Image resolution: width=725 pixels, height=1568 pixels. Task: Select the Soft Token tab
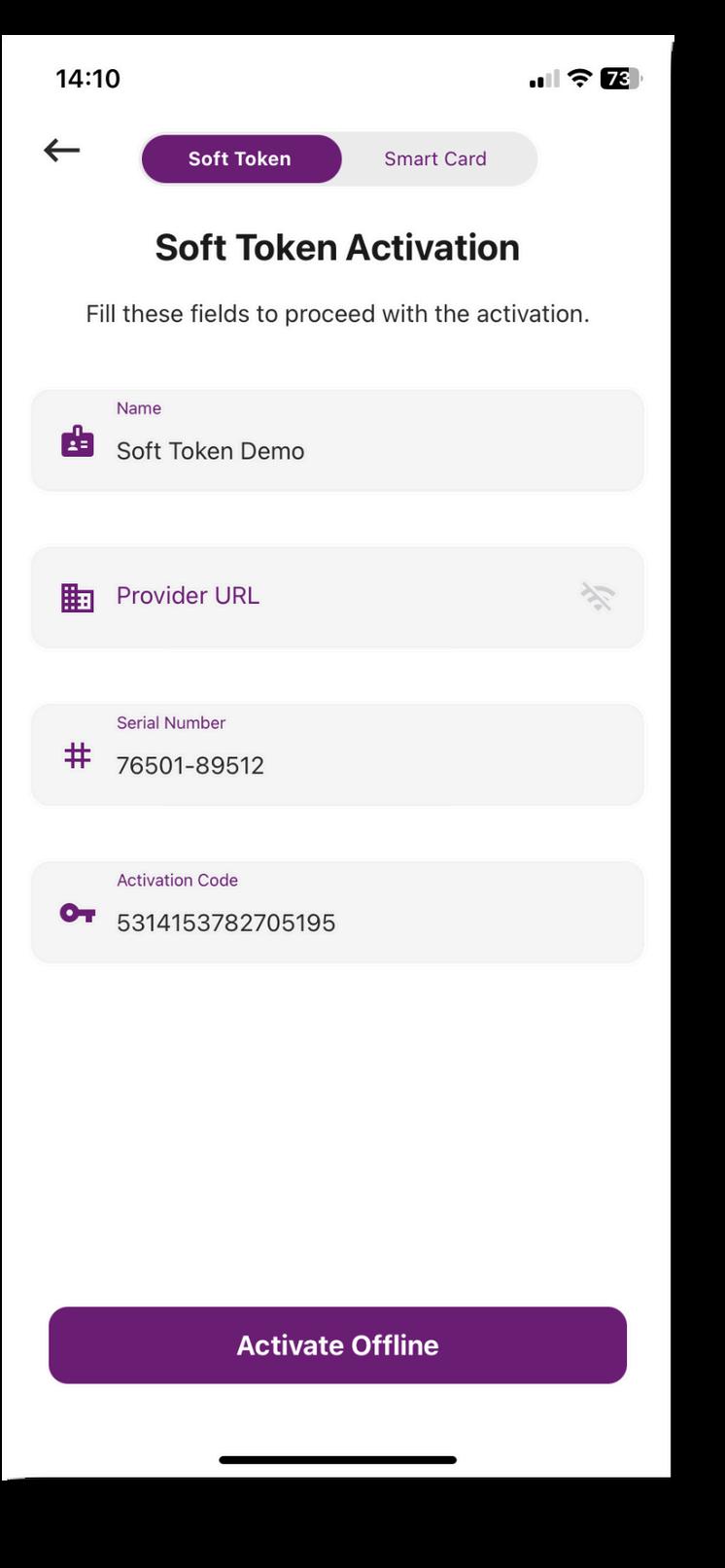(240, 158)
